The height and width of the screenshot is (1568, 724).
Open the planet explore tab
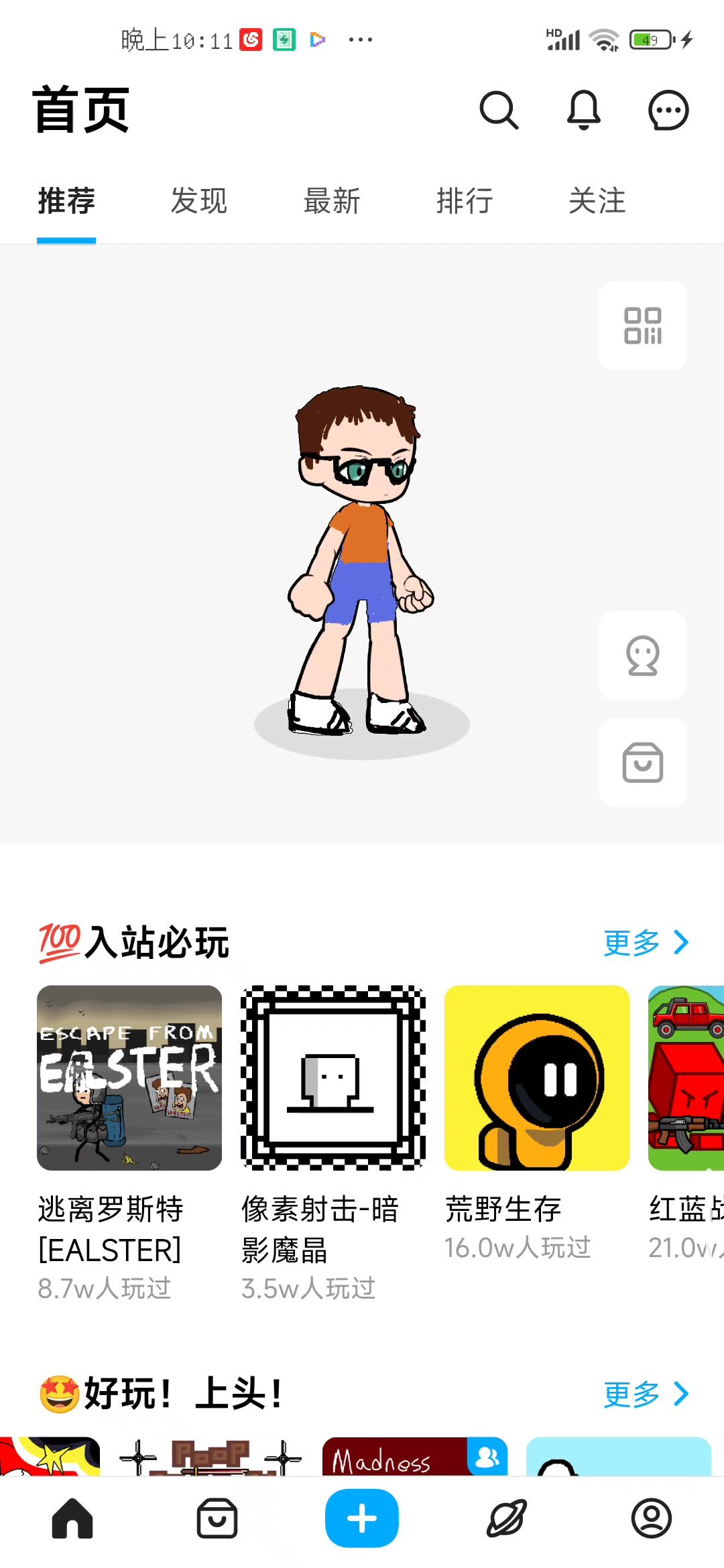tap(507, 1518)
